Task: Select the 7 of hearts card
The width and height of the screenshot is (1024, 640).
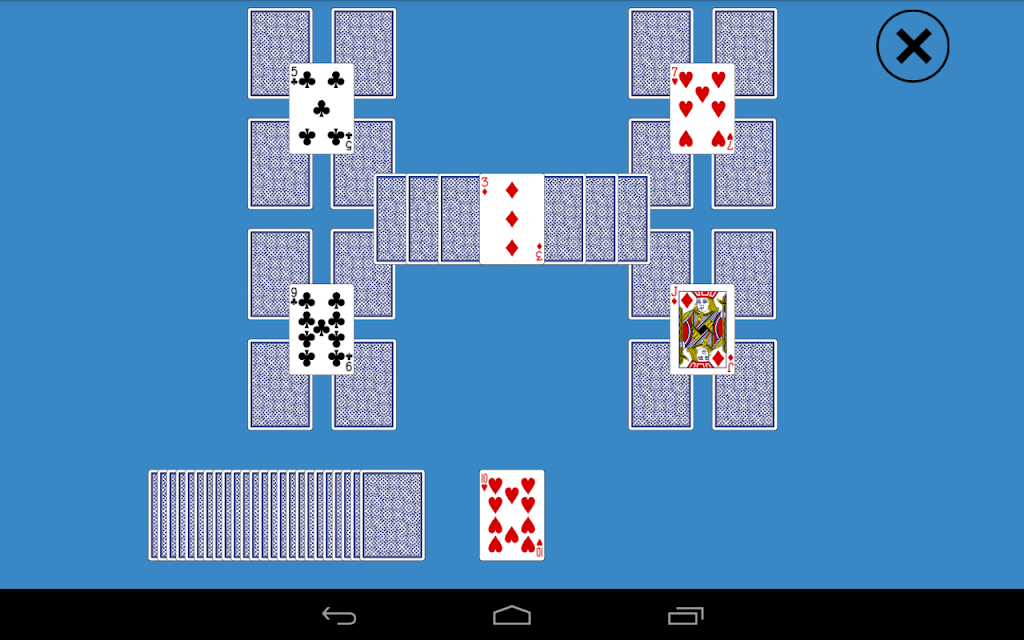Action: click(702, 108)
